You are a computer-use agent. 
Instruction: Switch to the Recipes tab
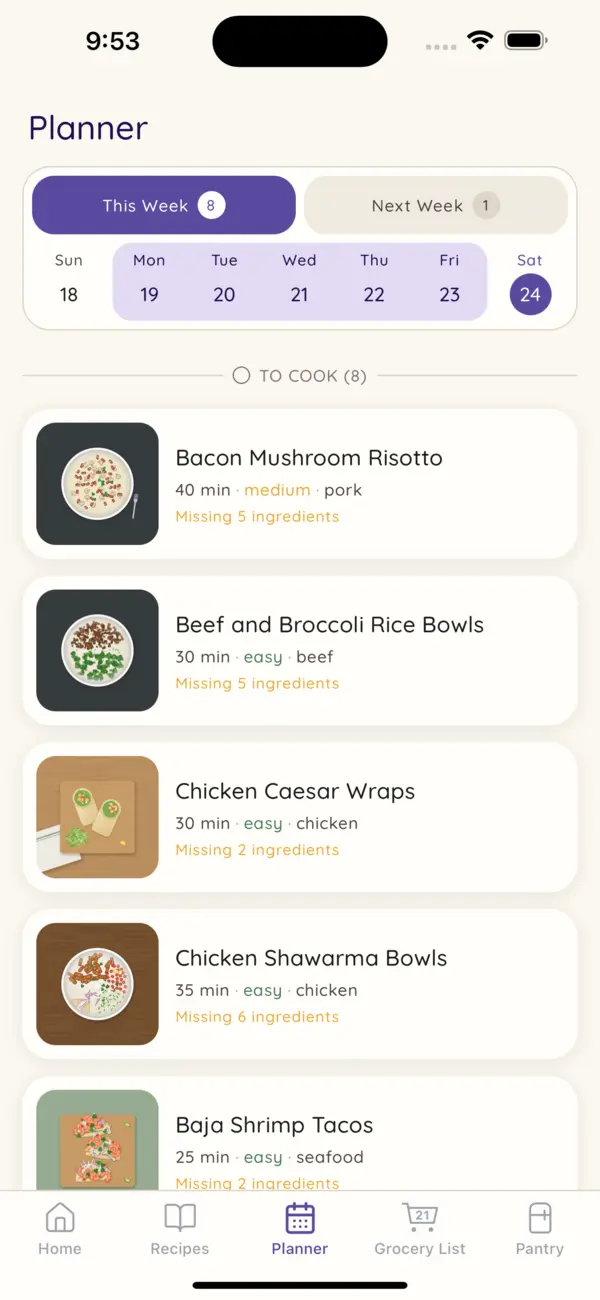click(x=180, y=1229)
